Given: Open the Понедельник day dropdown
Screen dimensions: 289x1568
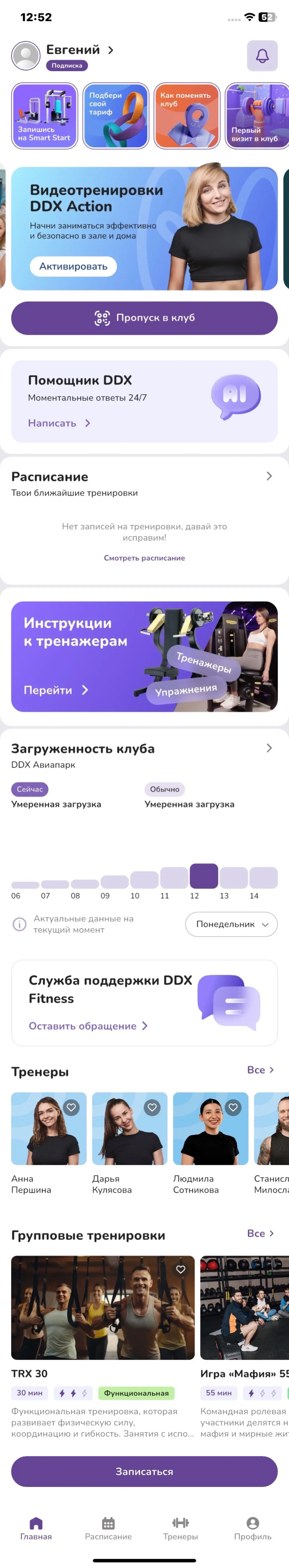Looking at the screenshot, I should [231, 924].
